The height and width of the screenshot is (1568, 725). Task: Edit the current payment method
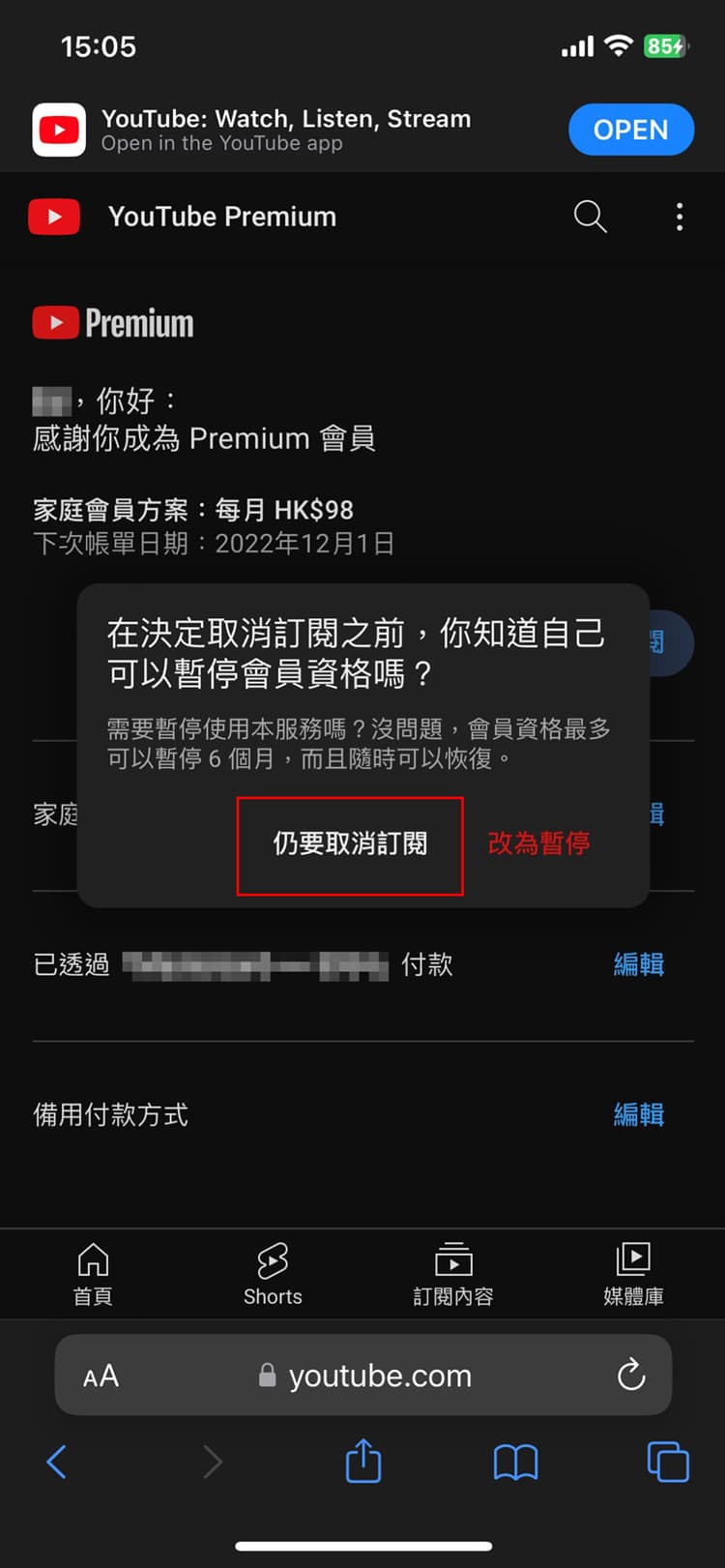coord(638,964)
